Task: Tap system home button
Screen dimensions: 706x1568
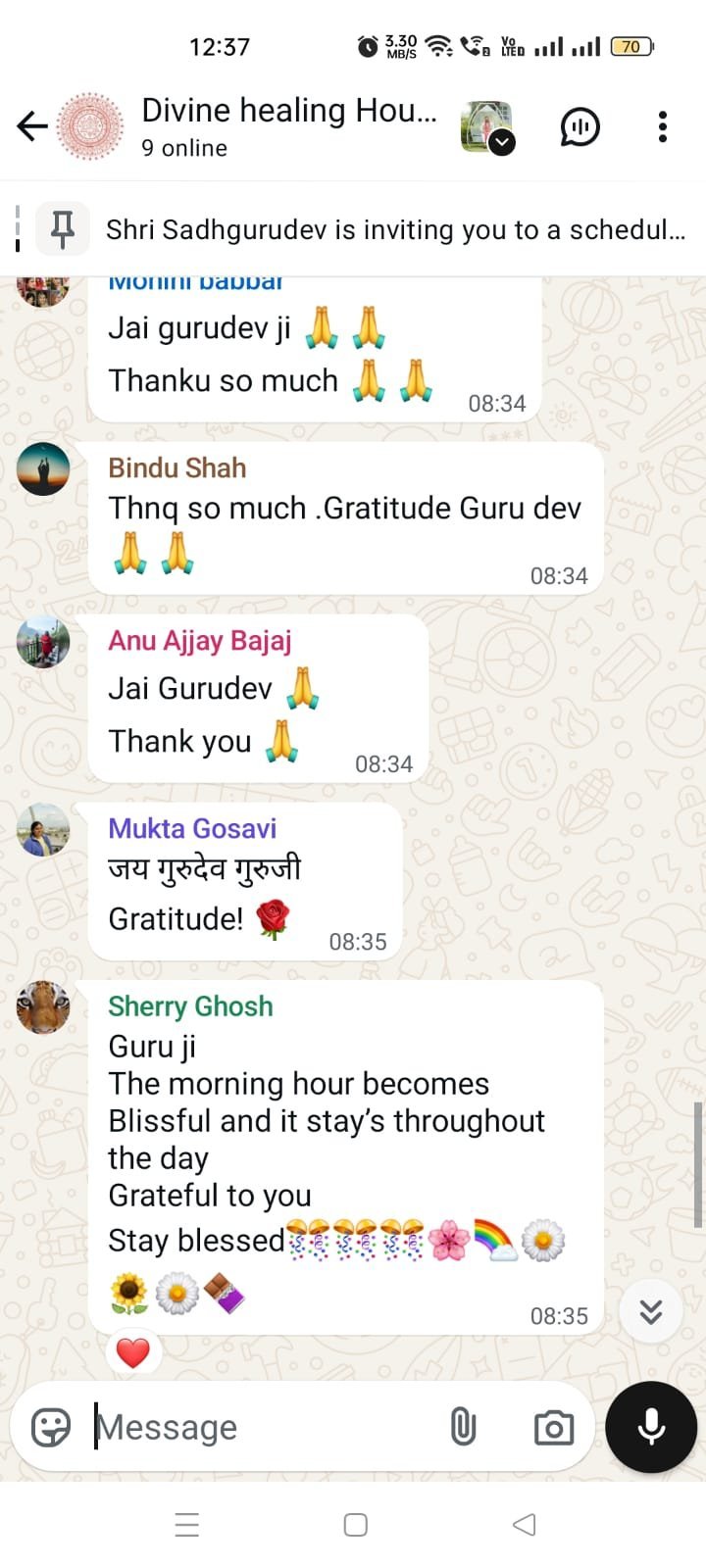Action: (355, 1525)
